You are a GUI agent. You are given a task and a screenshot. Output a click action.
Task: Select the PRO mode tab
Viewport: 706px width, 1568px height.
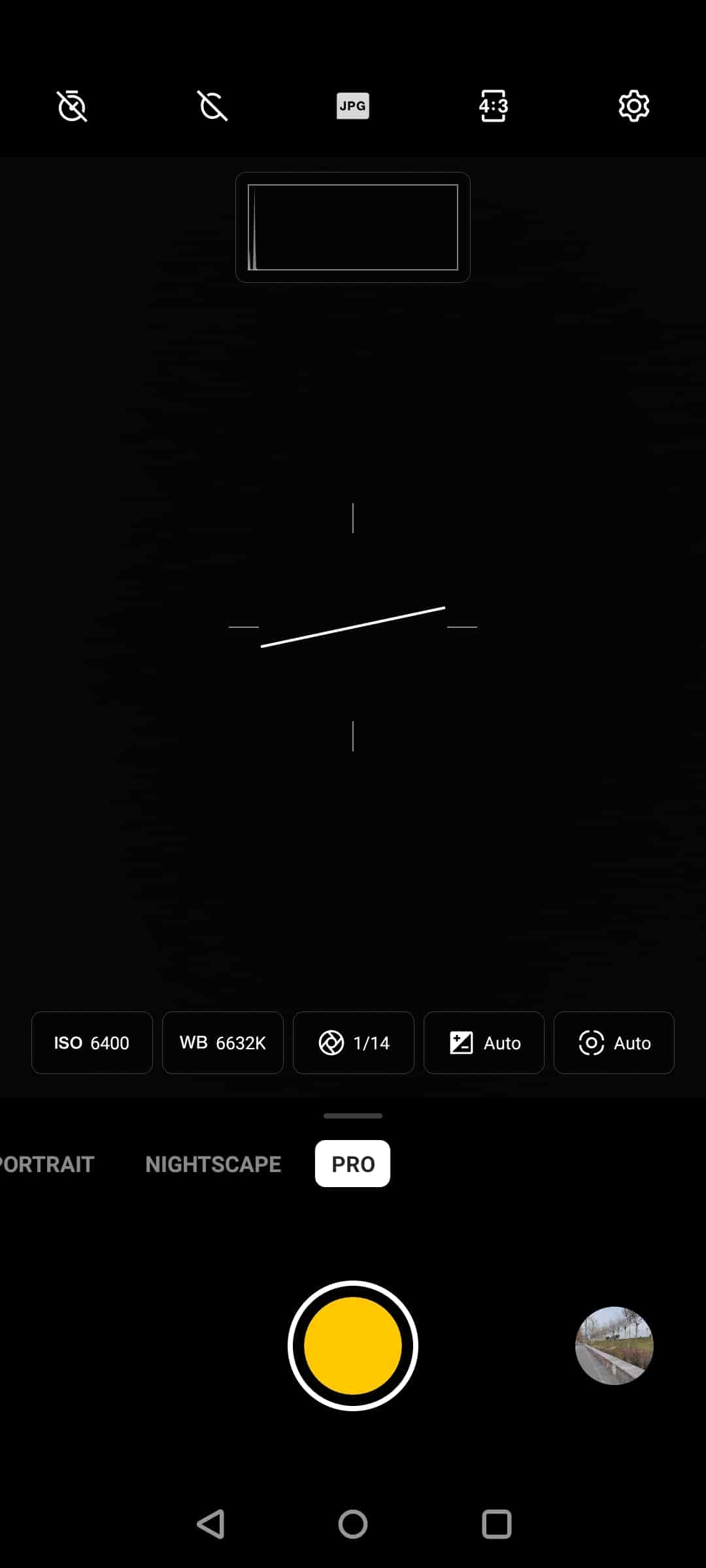click(353, 1164)
